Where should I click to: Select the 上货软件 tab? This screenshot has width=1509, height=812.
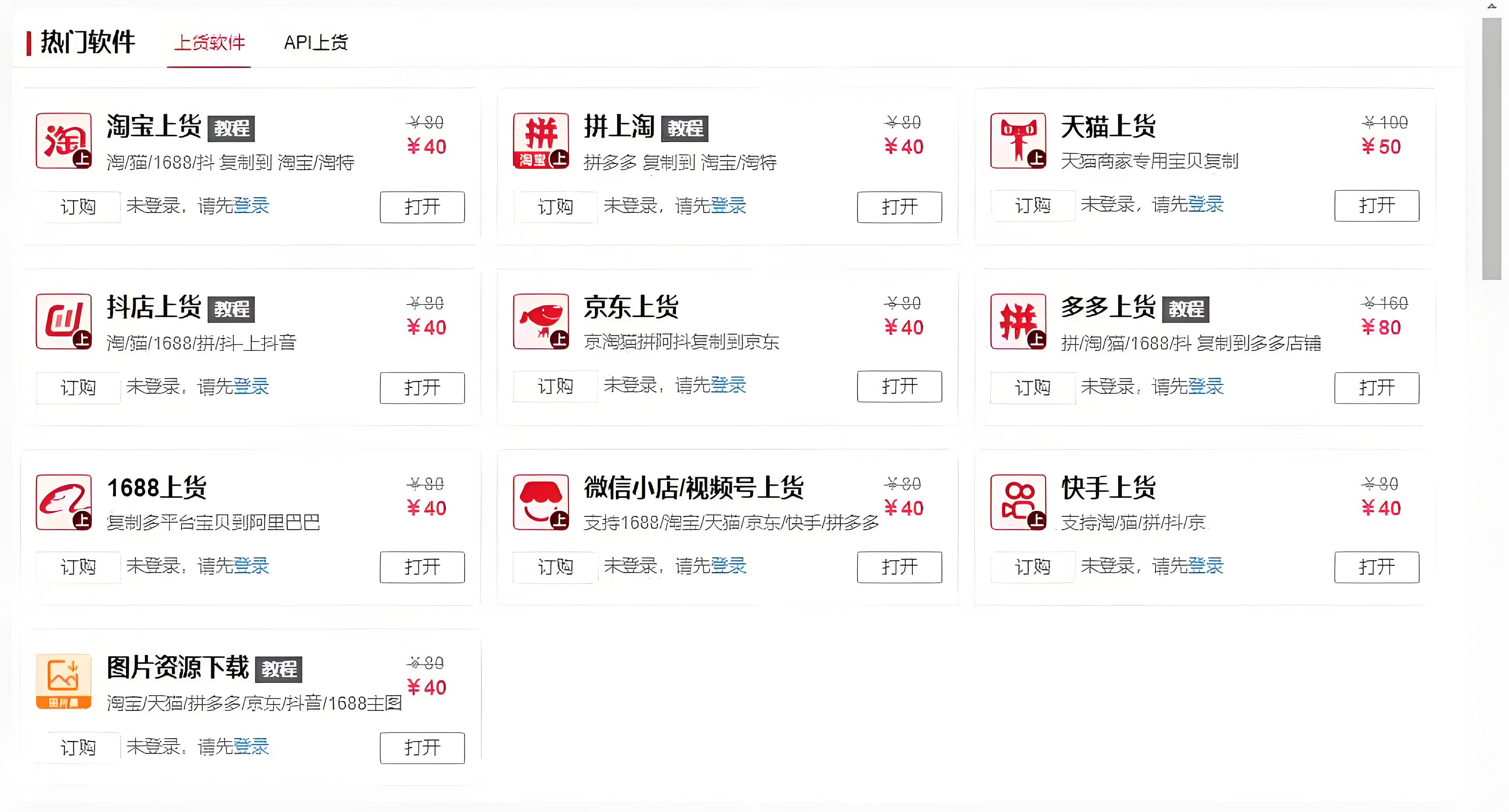point(209,42)
